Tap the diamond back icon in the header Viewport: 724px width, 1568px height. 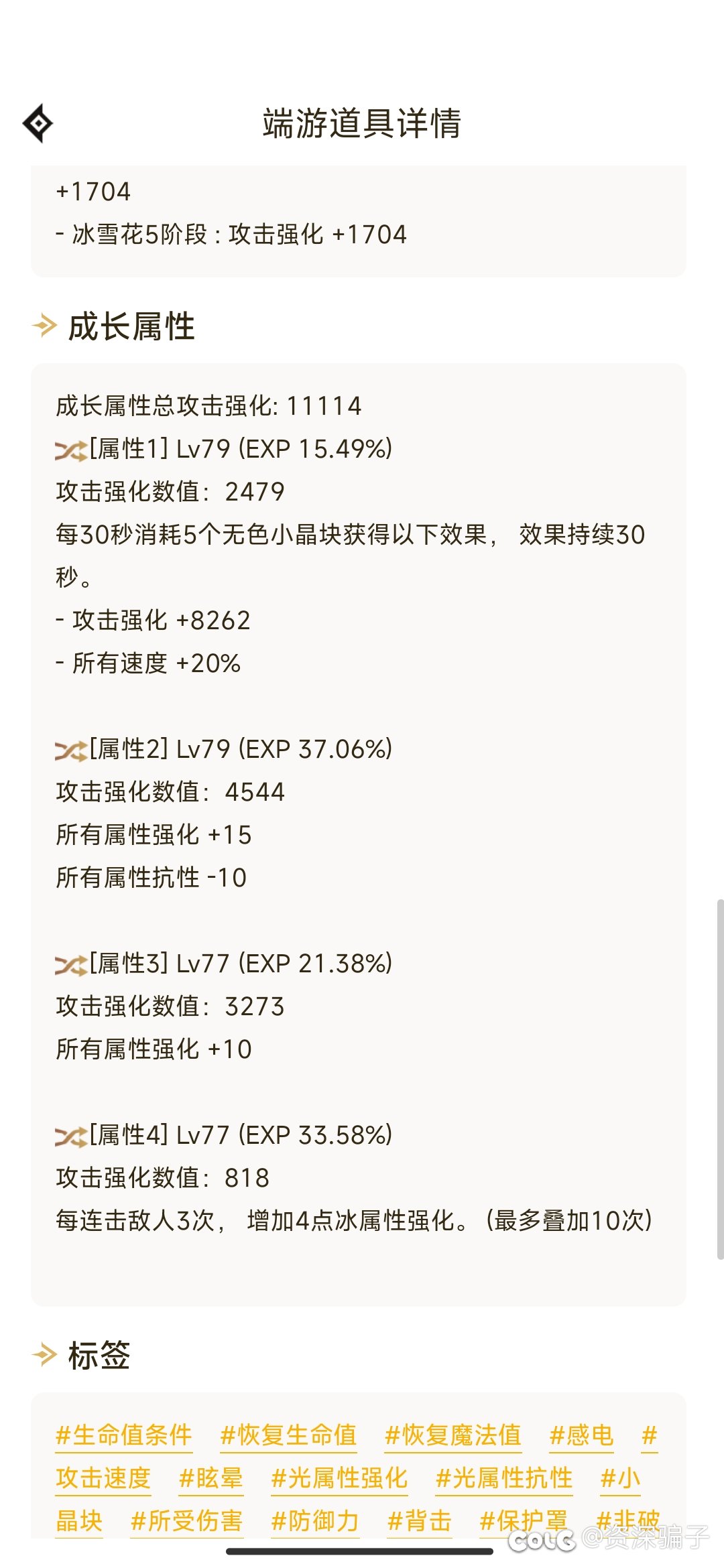pyautogui.click(x=38, y=123)
